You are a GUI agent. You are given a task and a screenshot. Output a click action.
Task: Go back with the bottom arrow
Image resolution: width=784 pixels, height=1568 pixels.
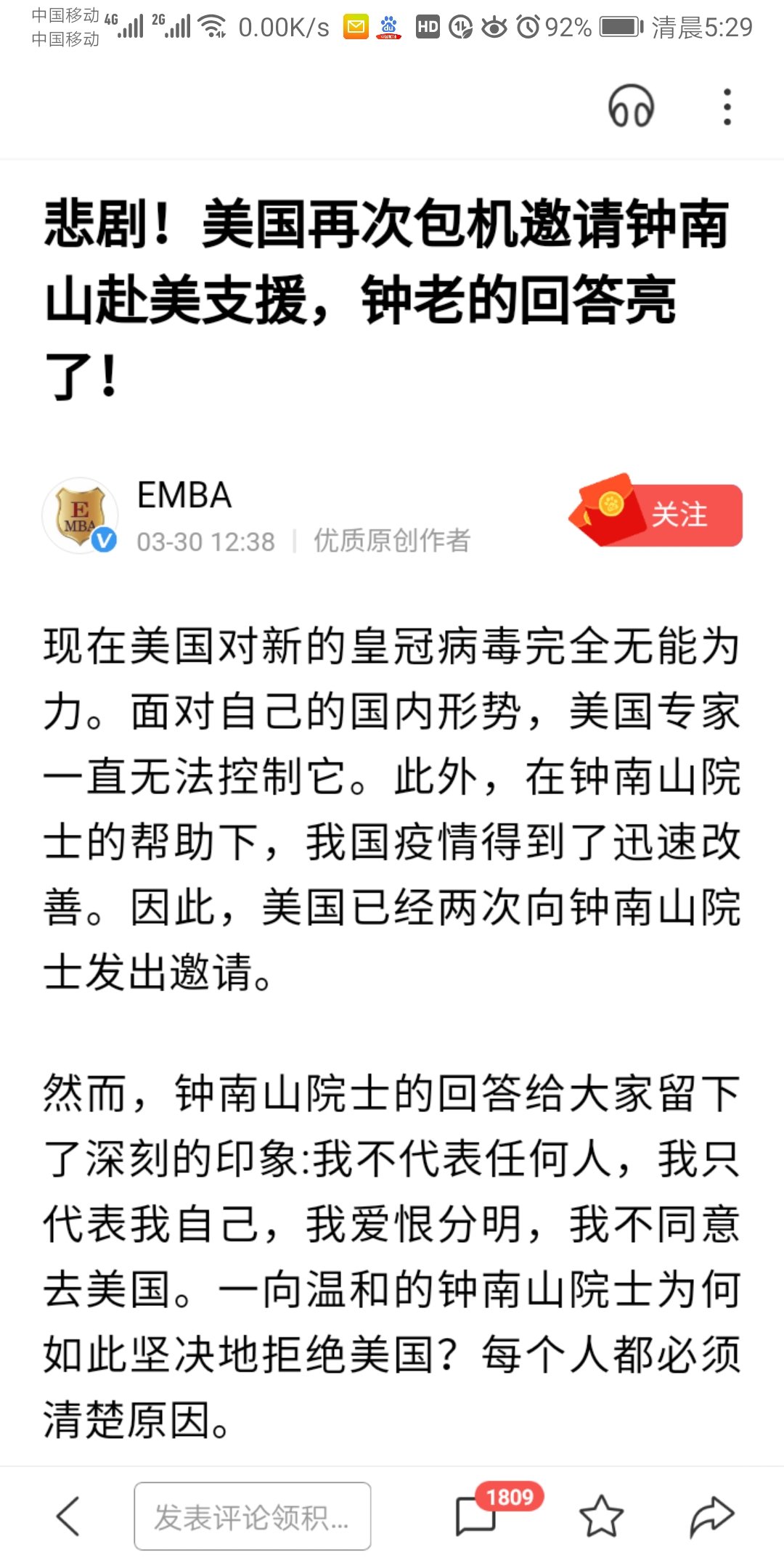coord(68,1516)
